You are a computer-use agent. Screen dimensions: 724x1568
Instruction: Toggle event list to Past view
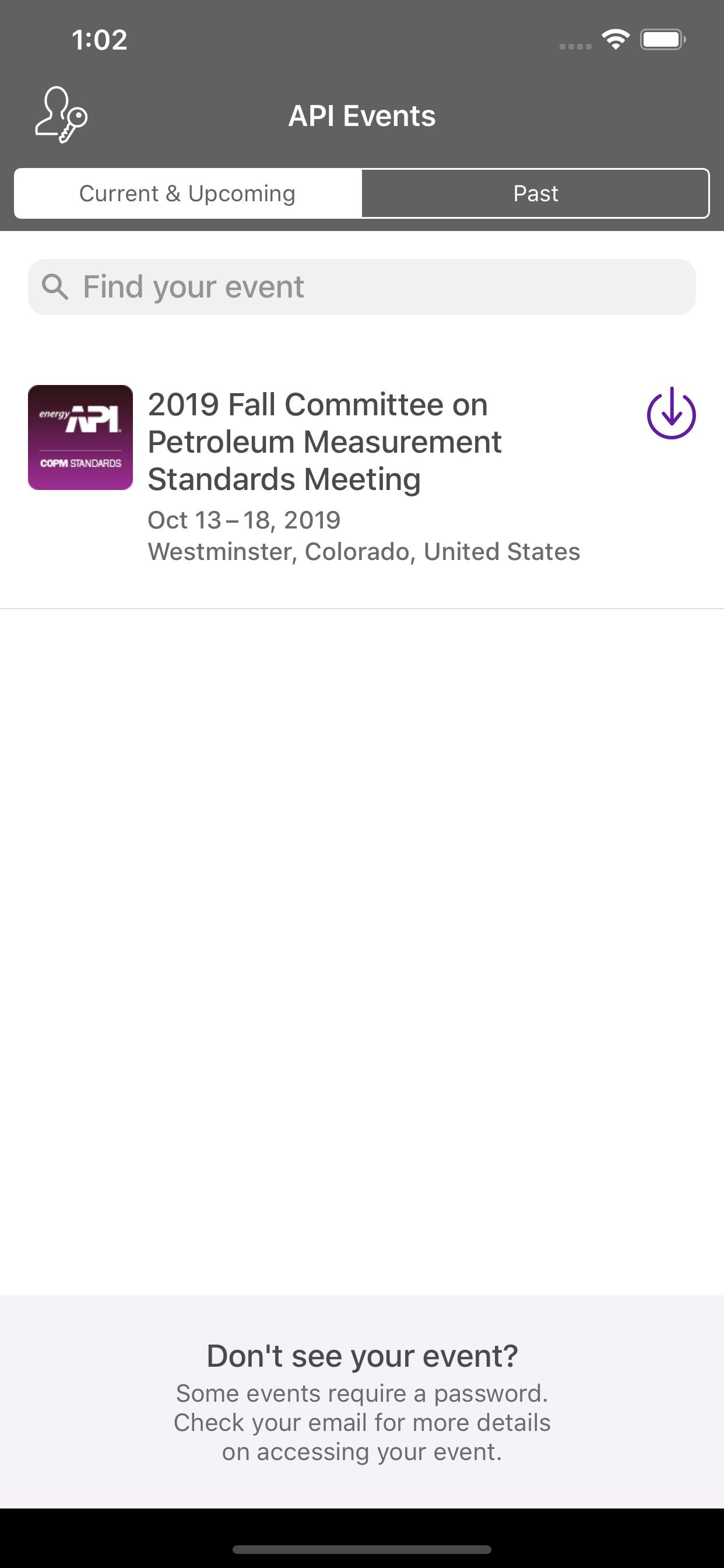pos(535,193)
